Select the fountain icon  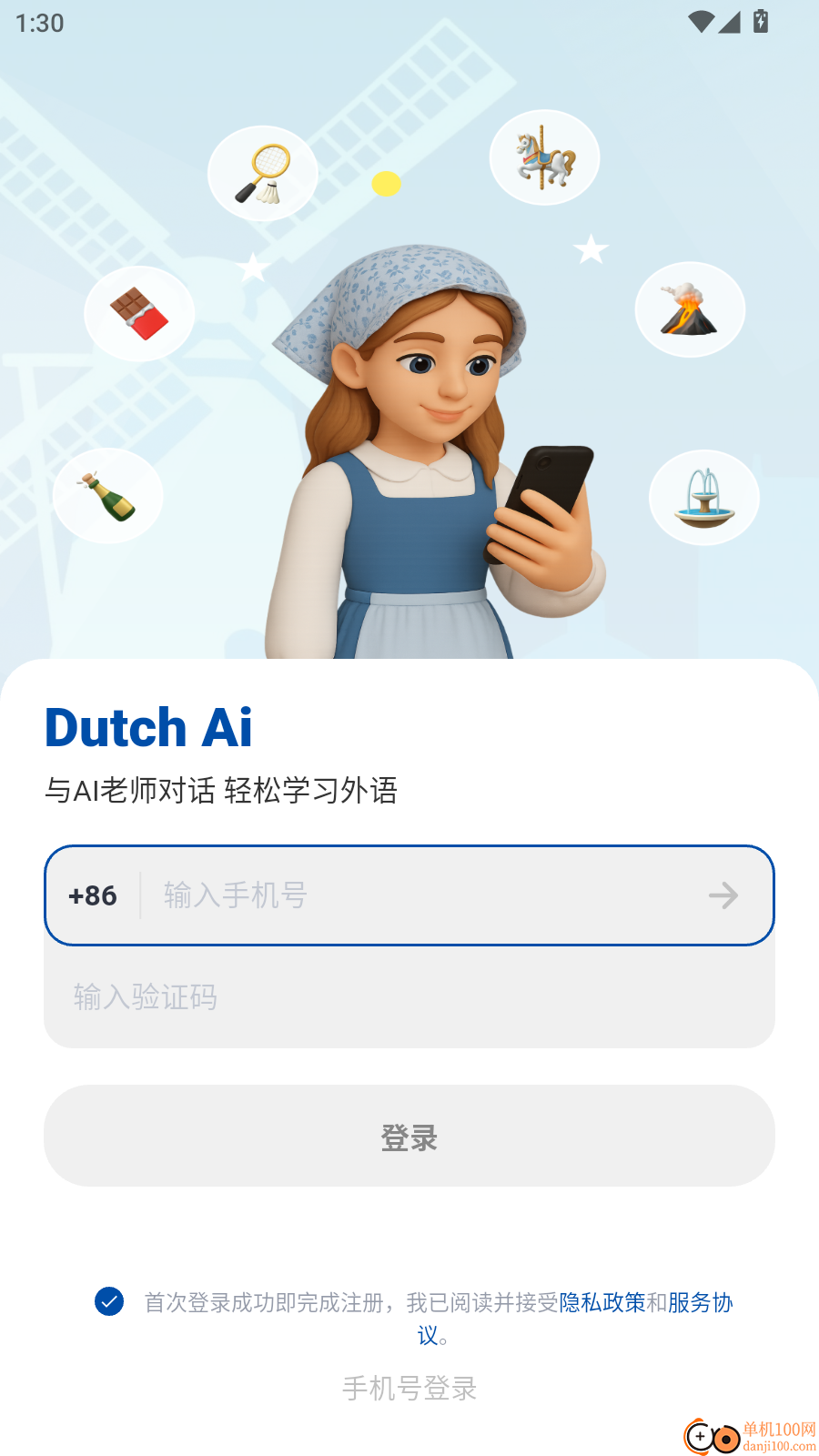pos(703,498)
